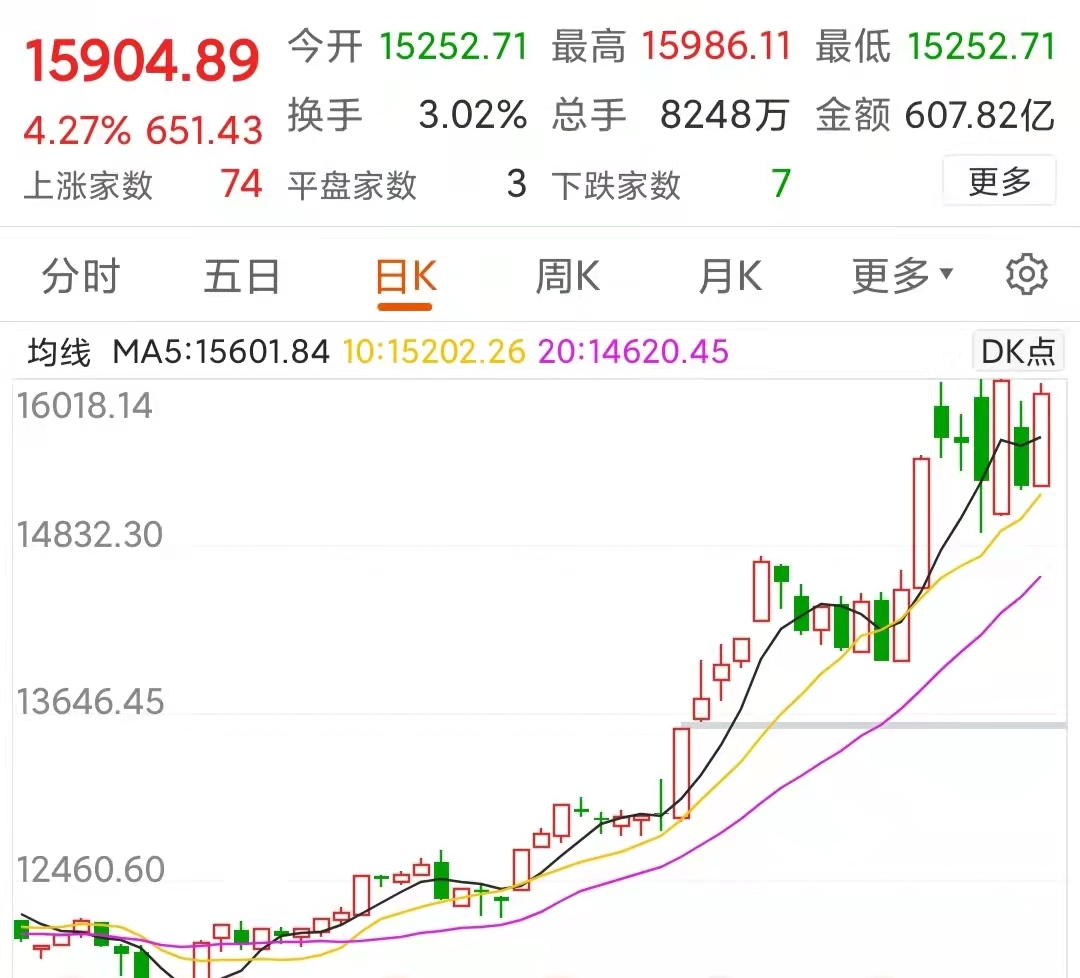The height and width of the screenshot is (978, 1080).
Task: Tap the 更多 button beside the stats
Action: tap(999, 181)
